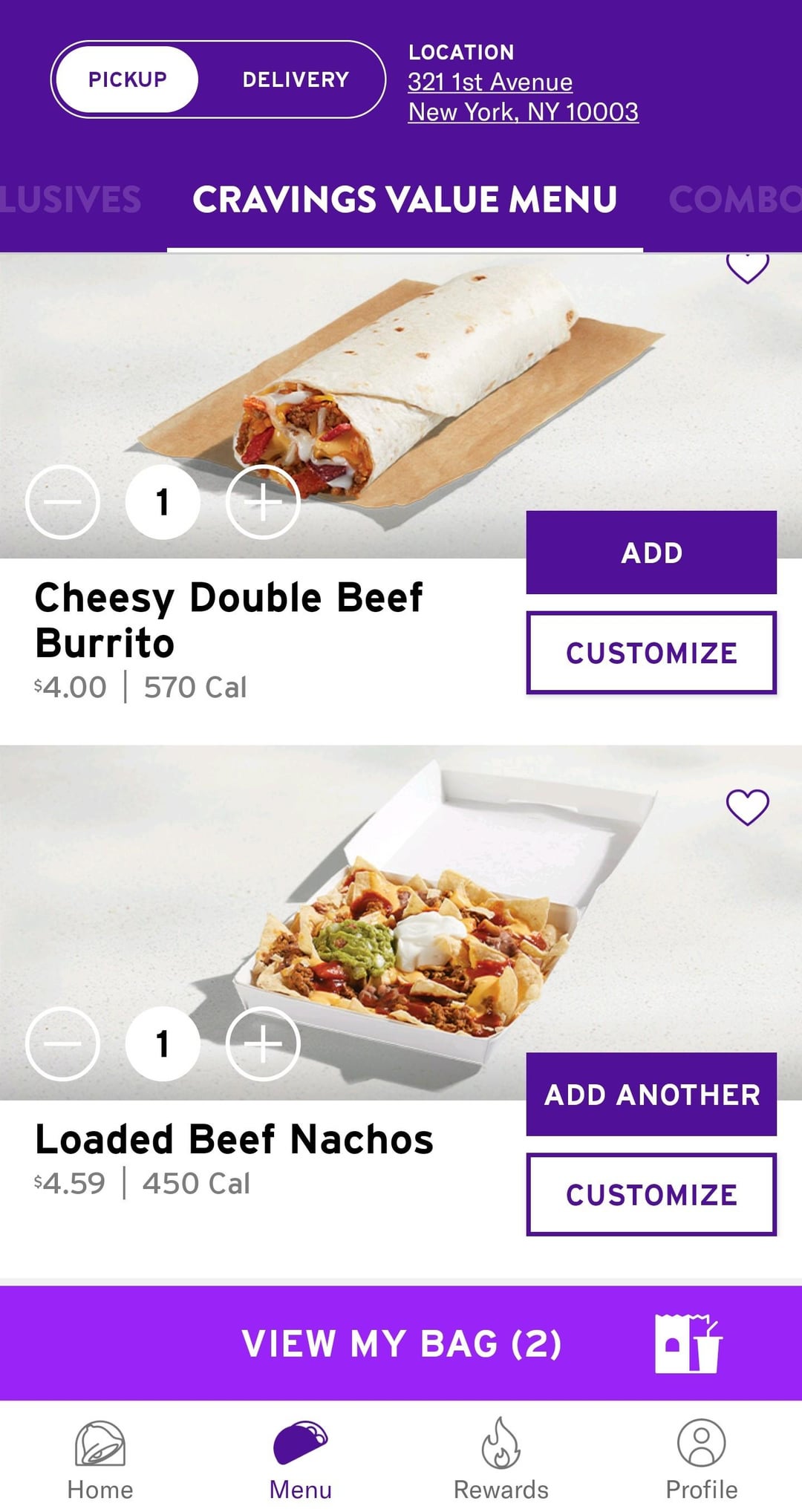View my bag with 2 items
The height and width of the screenshot is (1512, 802).
(x=401, y=1343)
